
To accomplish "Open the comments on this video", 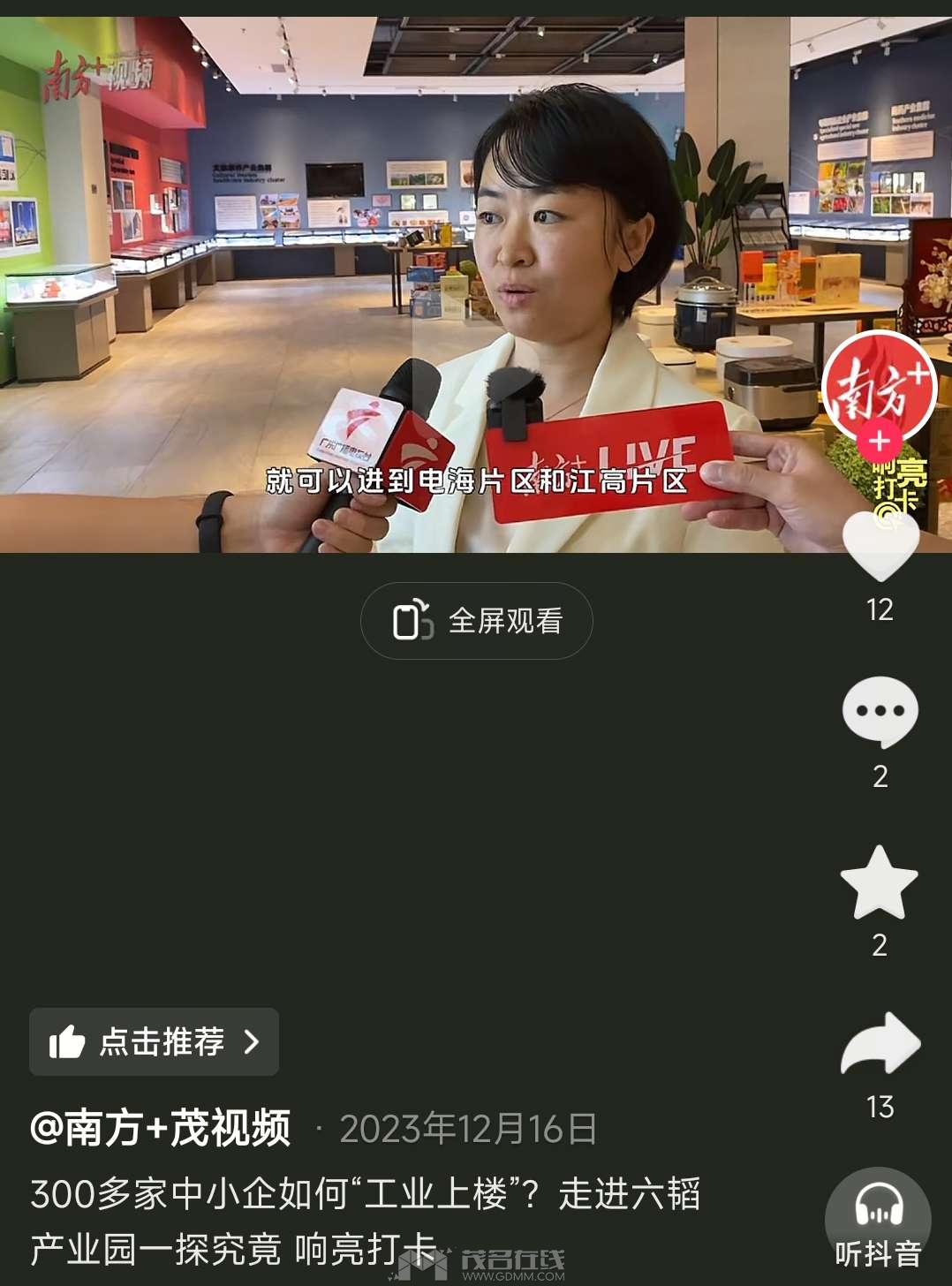I will point(880,712).
